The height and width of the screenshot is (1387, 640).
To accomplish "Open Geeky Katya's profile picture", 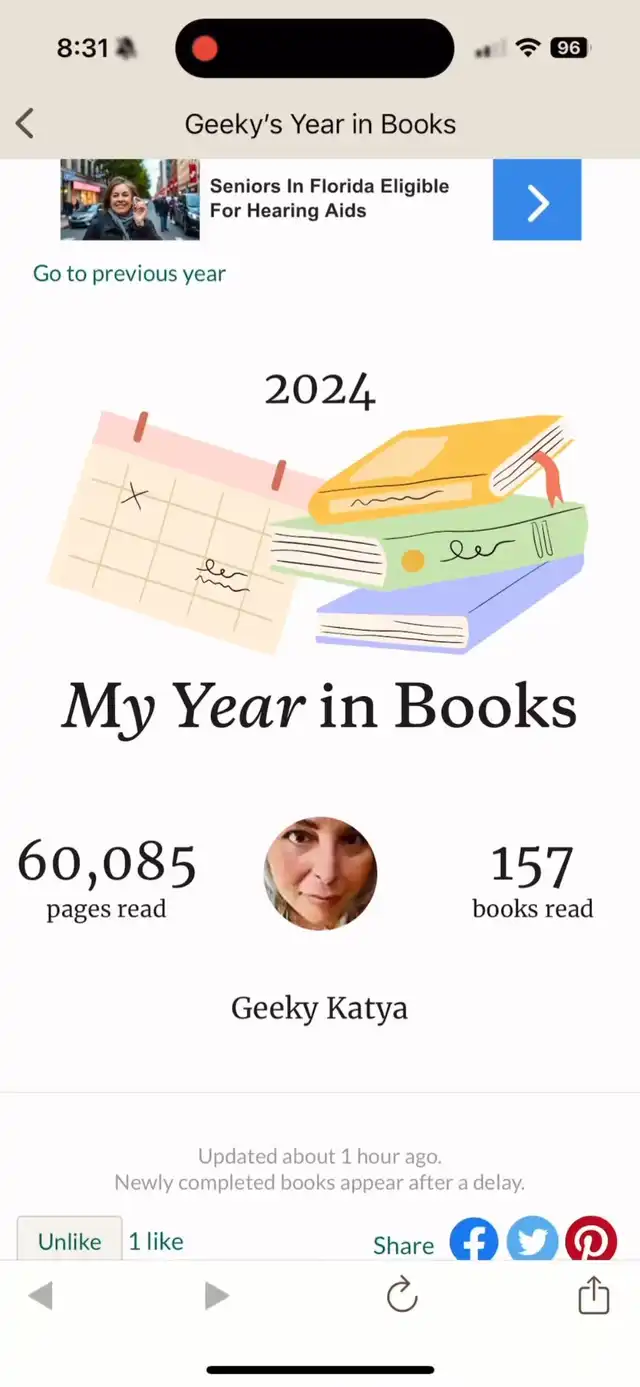I will (320, 873).
